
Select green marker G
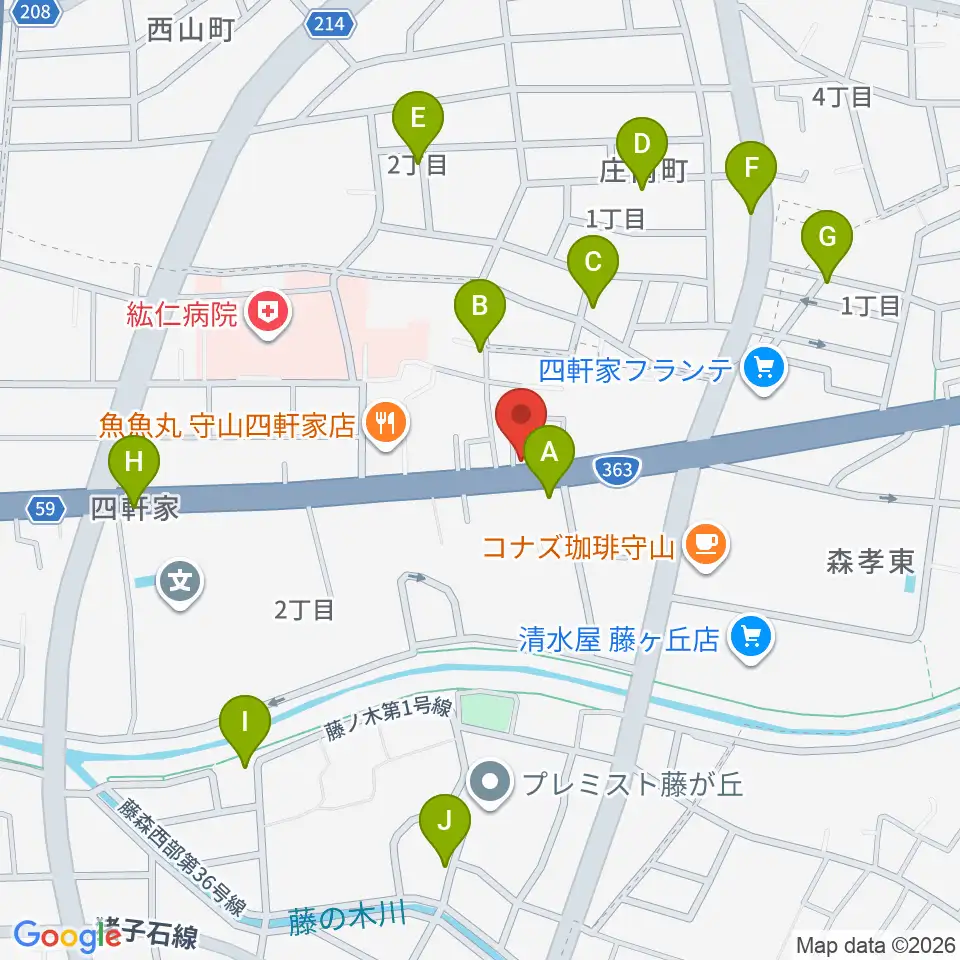[x=827, y=241]
